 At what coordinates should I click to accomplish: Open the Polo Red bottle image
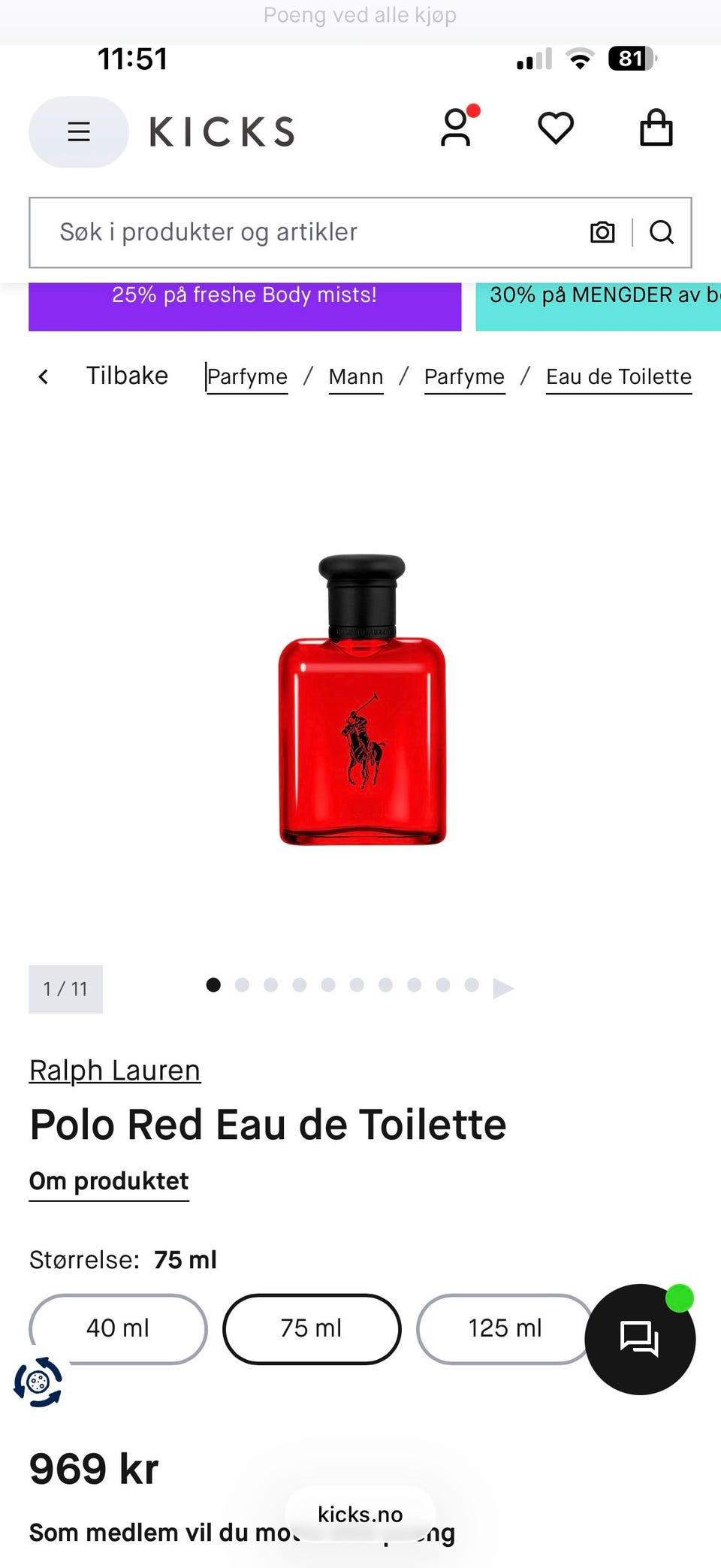[x=363, y=700]
